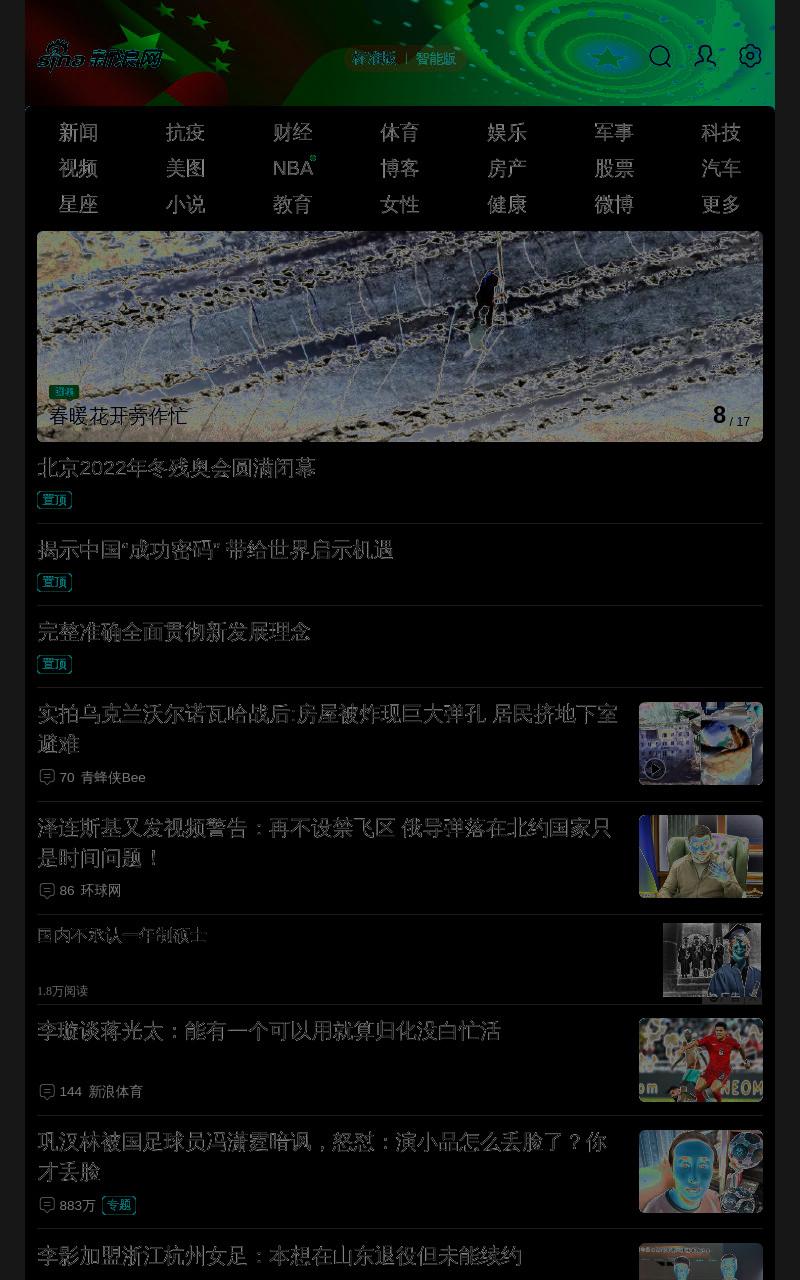Screen dimensions: 800x1280
Task: Open 完整准确全面贯彻新发展理念 article
Action: [x=174, y=632]
